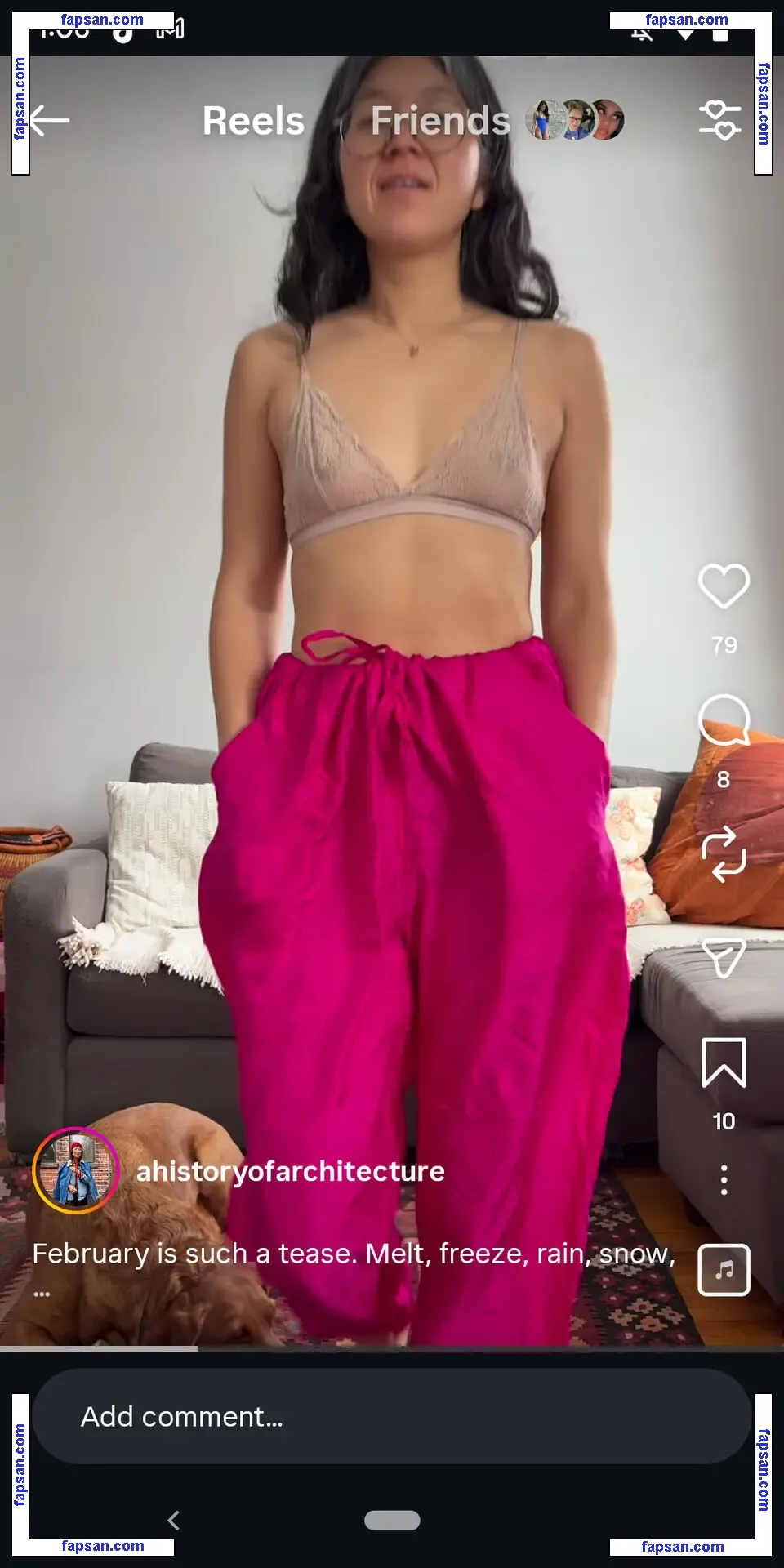The width and height of the screenshot is (784, 1568).
Task: Open the three-dot options menu
Action: click(724, 1180)
